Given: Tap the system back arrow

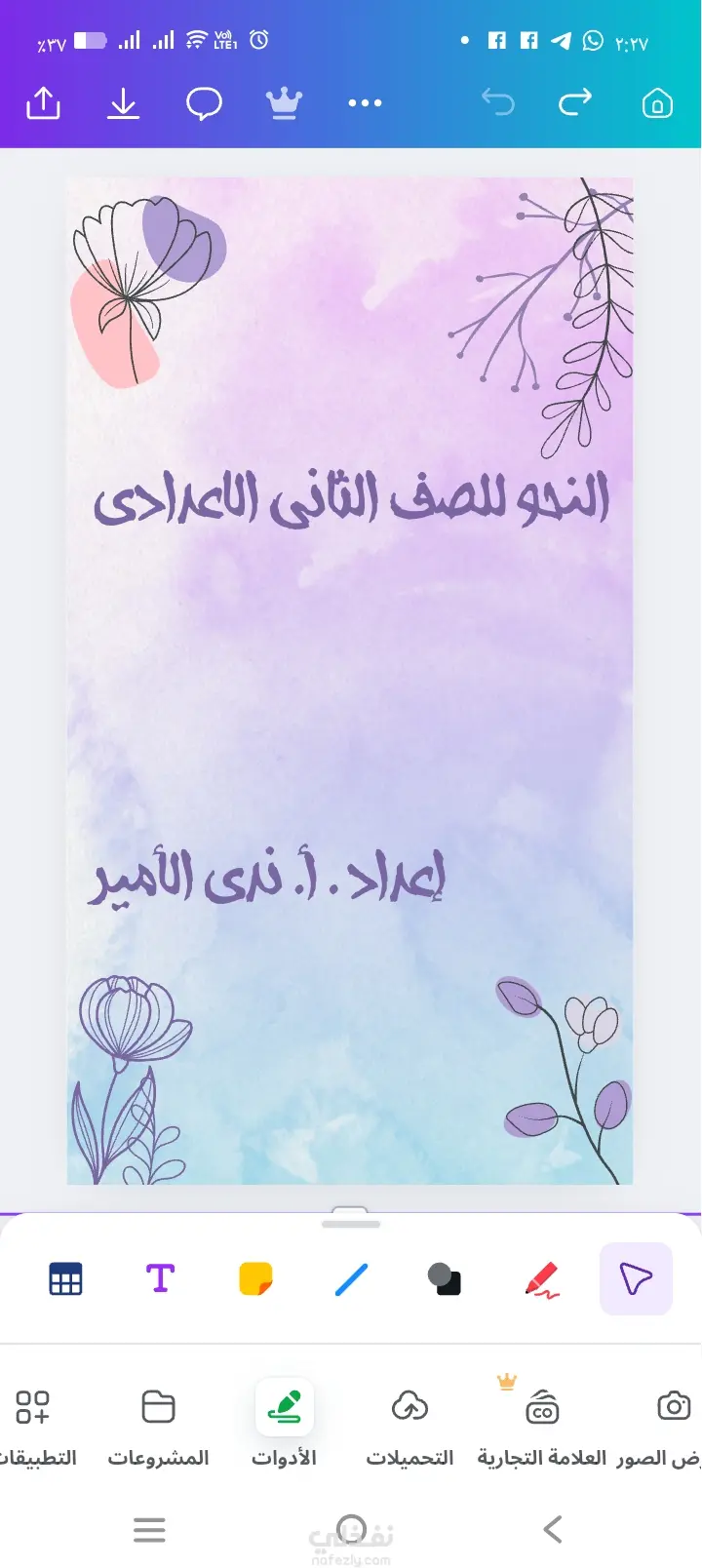Looking at the screenshot, I should pyautogui.click(x=553, y=1529).
